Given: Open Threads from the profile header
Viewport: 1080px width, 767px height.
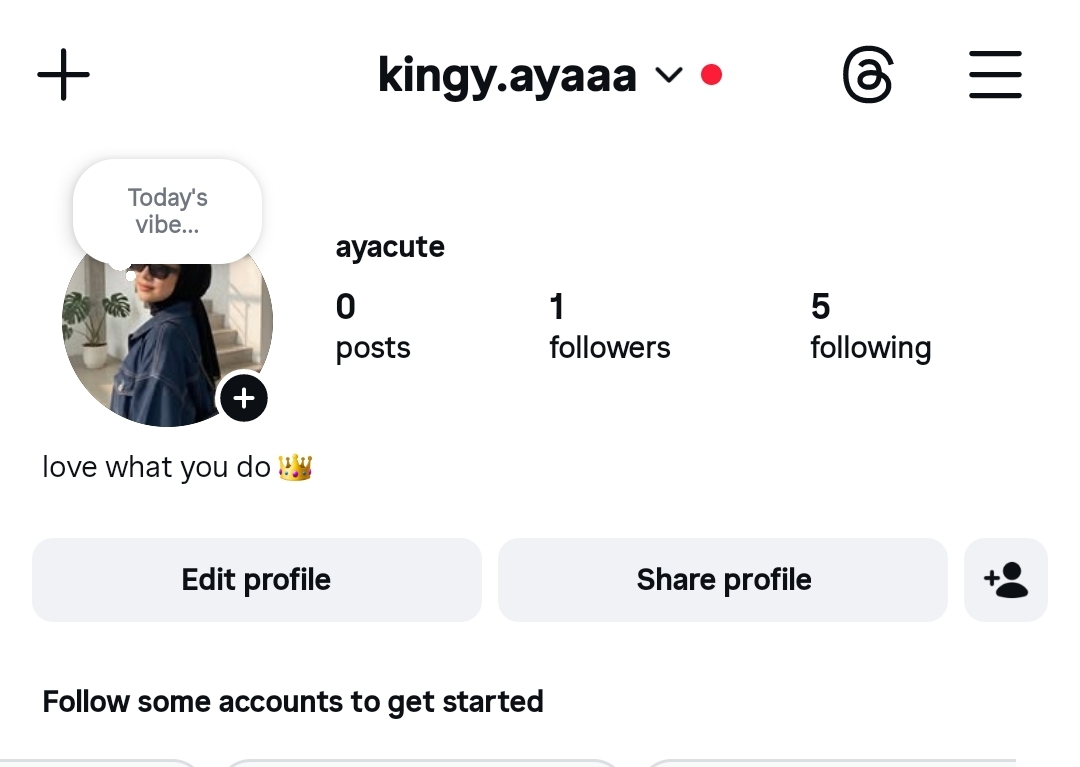Looking at the screenshot, I should pyautogui.click(x=867, y=75).
